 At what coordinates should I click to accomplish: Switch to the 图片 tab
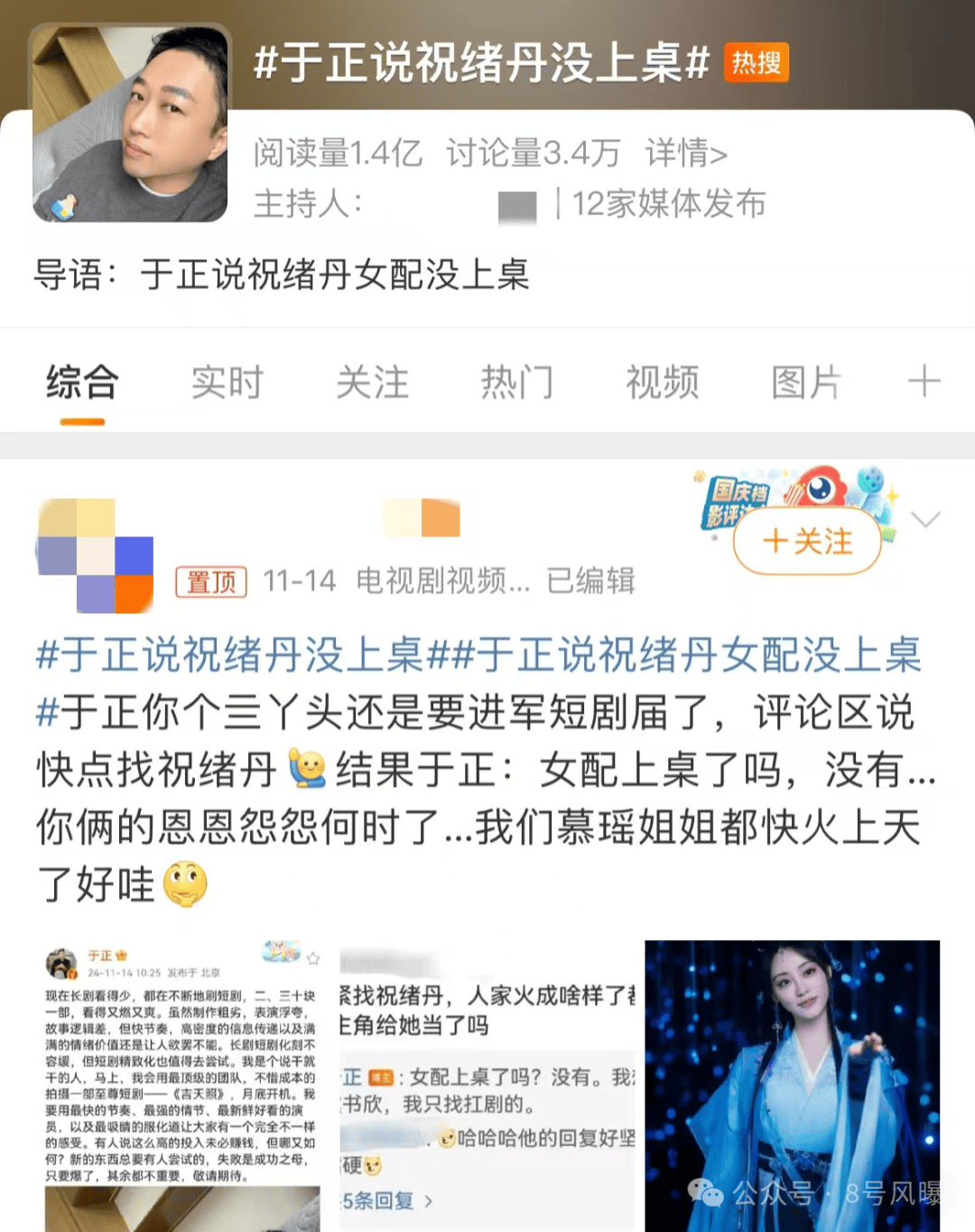click(x=806, y=383)
